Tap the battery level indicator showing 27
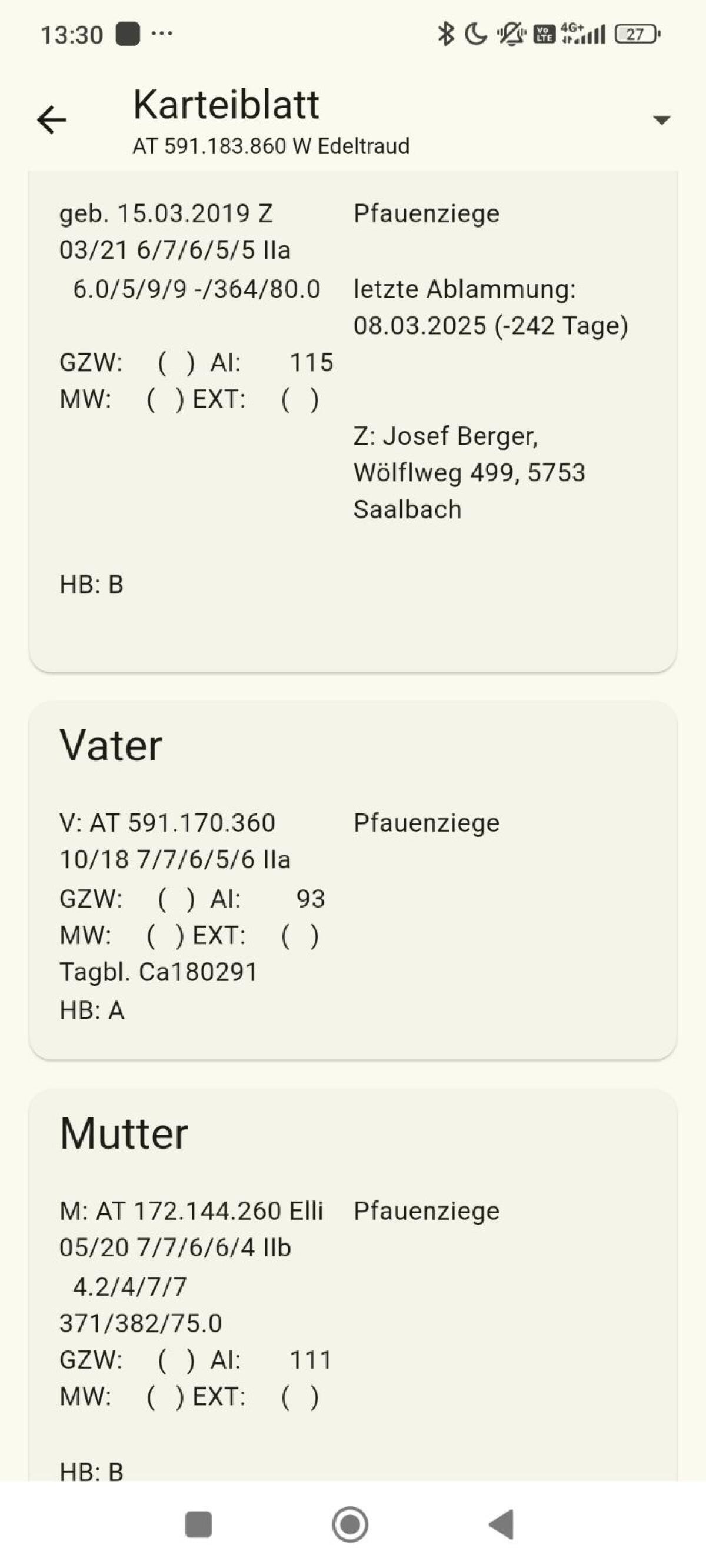Image resolution: width=706 pixels, height=1568 pixels. click(635, 35)
